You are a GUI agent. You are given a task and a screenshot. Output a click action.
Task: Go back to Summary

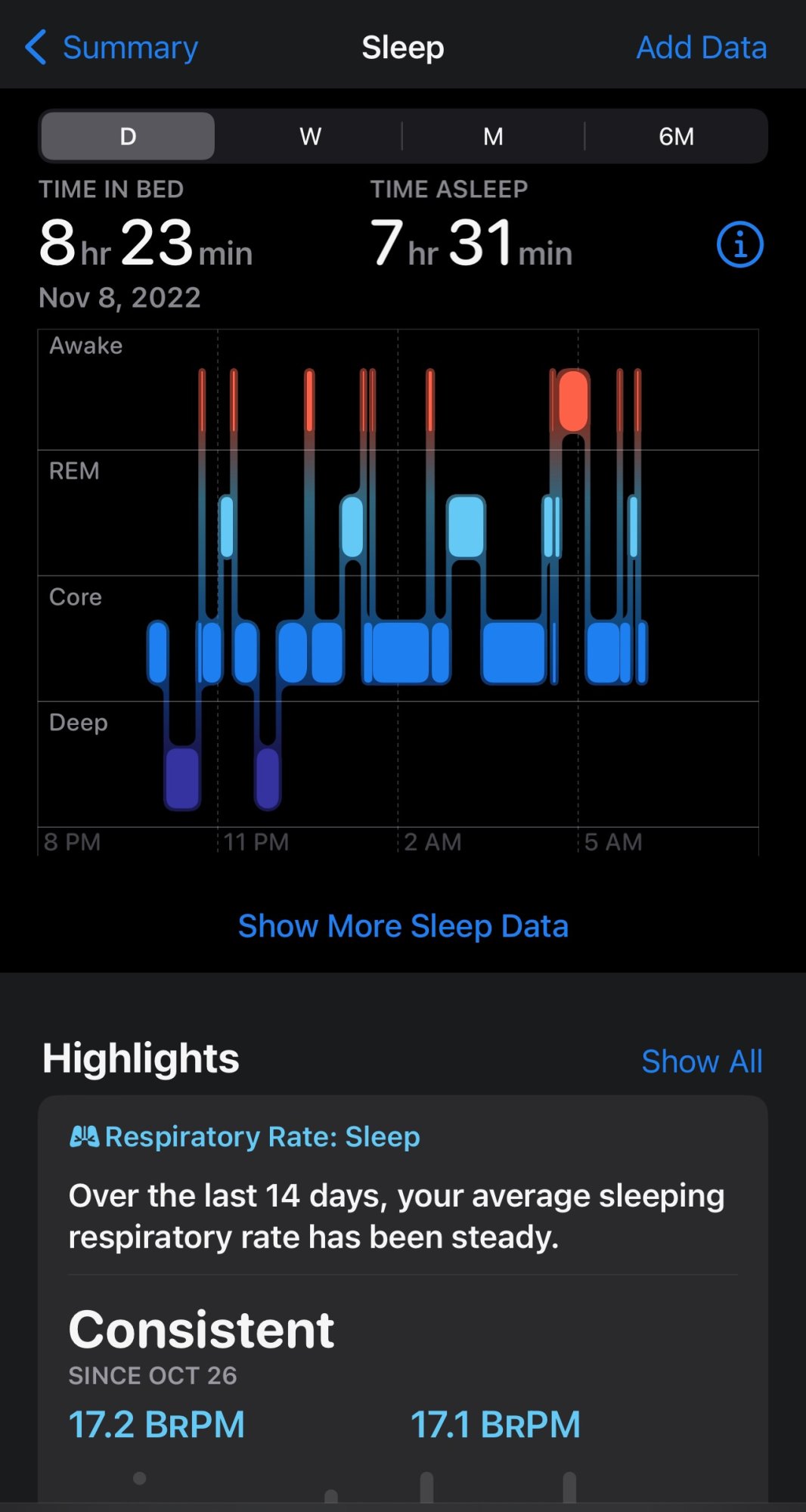pos(112,48)
